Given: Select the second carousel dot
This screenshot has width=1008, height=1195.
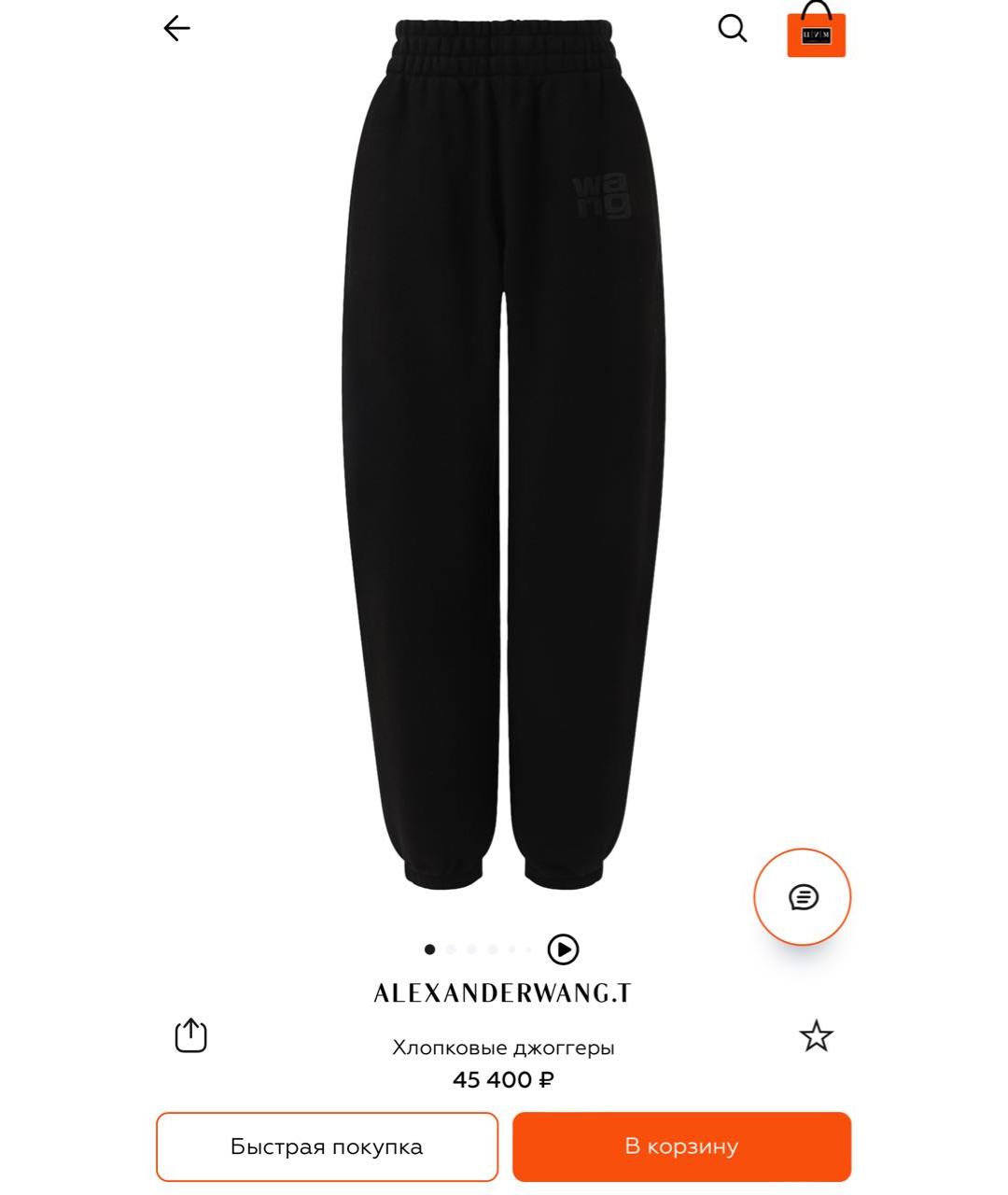Looking at the screenshot, I should pos(451,949).
